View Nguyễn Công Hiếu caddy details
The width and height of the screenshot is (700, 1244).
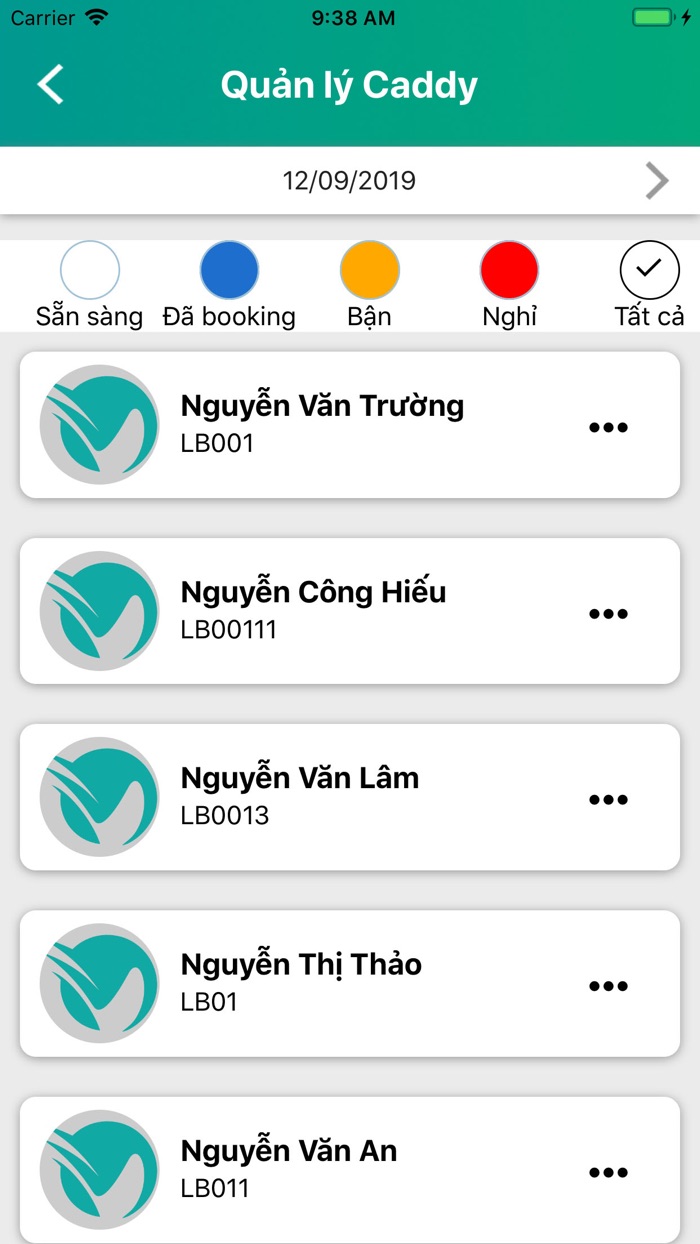tap(313, 610)
